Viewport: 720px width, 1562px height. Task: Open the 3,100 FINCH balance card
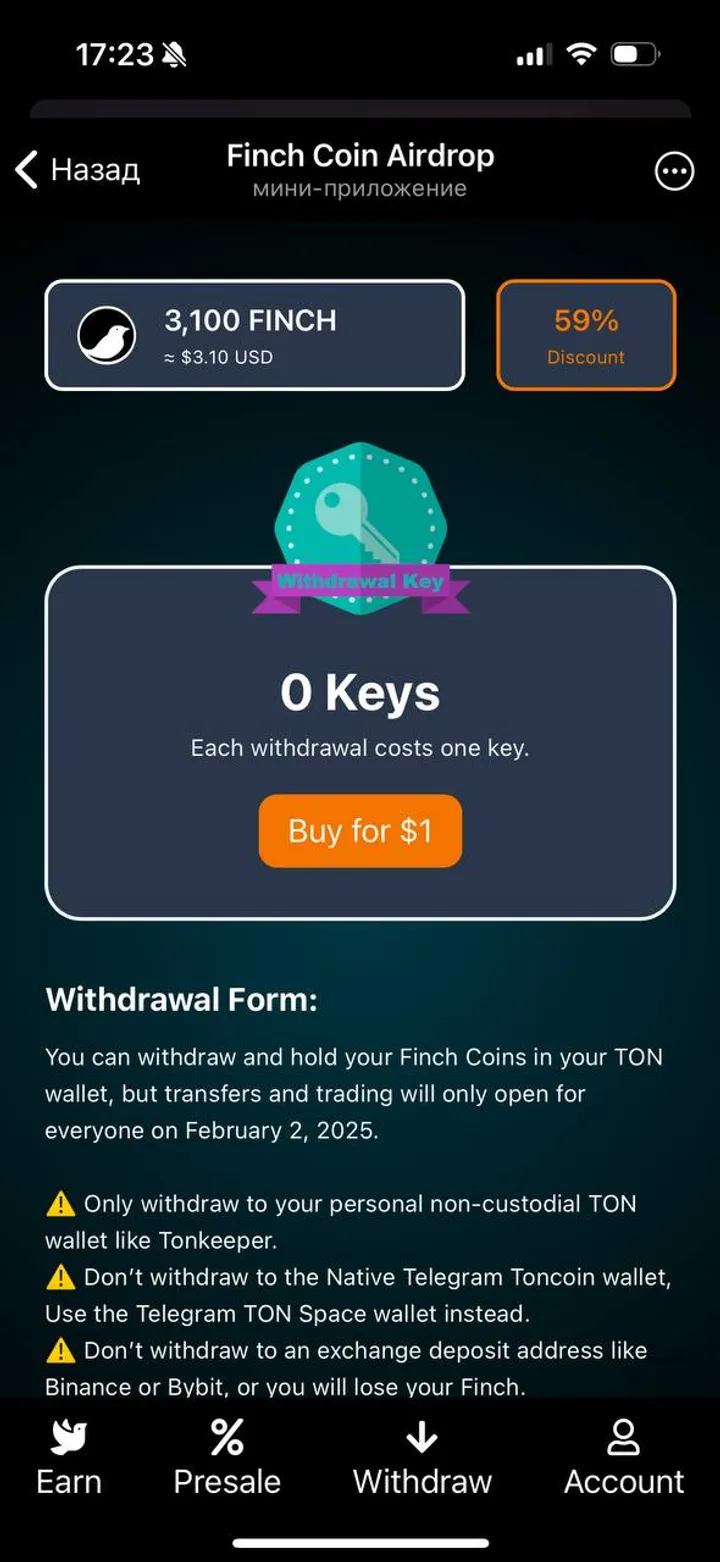(255, 335)
